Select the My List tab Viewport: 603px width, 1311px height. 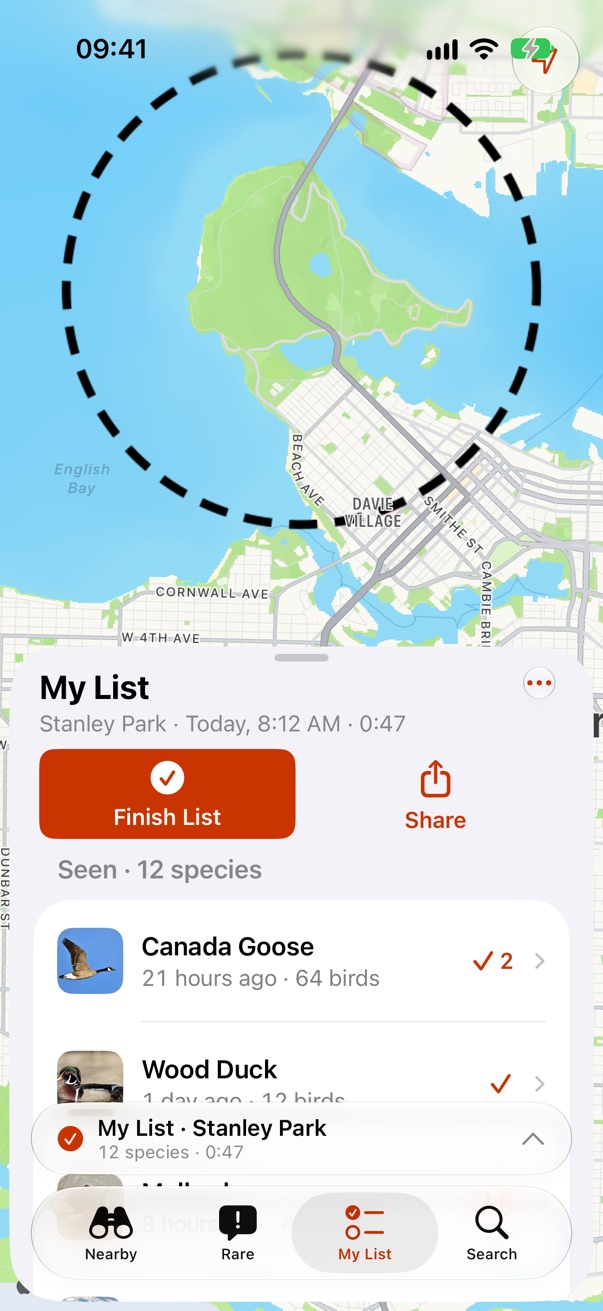point(364,1233)
